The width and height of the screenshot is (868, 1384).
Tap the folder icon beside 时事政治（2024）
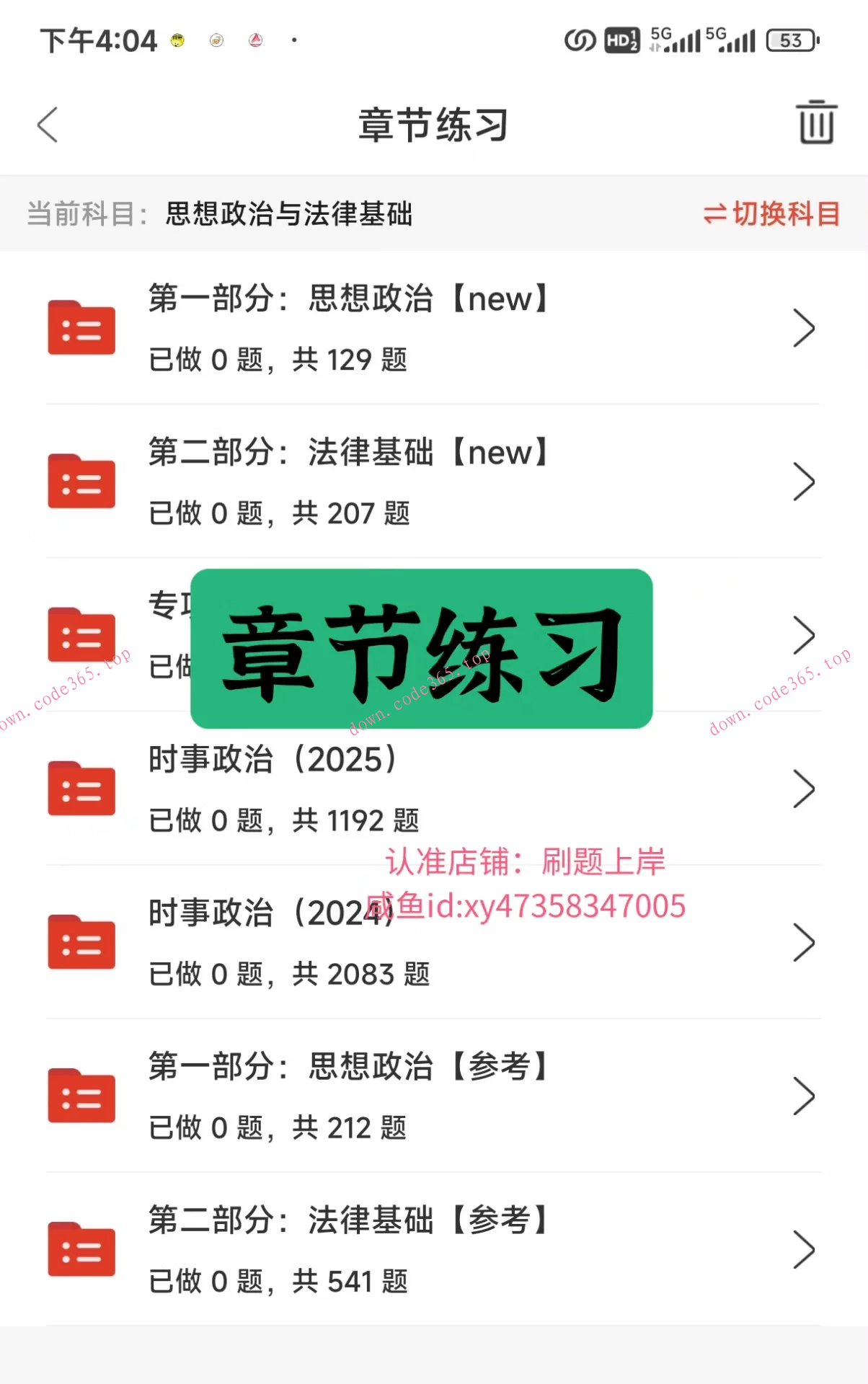point(81,941)
